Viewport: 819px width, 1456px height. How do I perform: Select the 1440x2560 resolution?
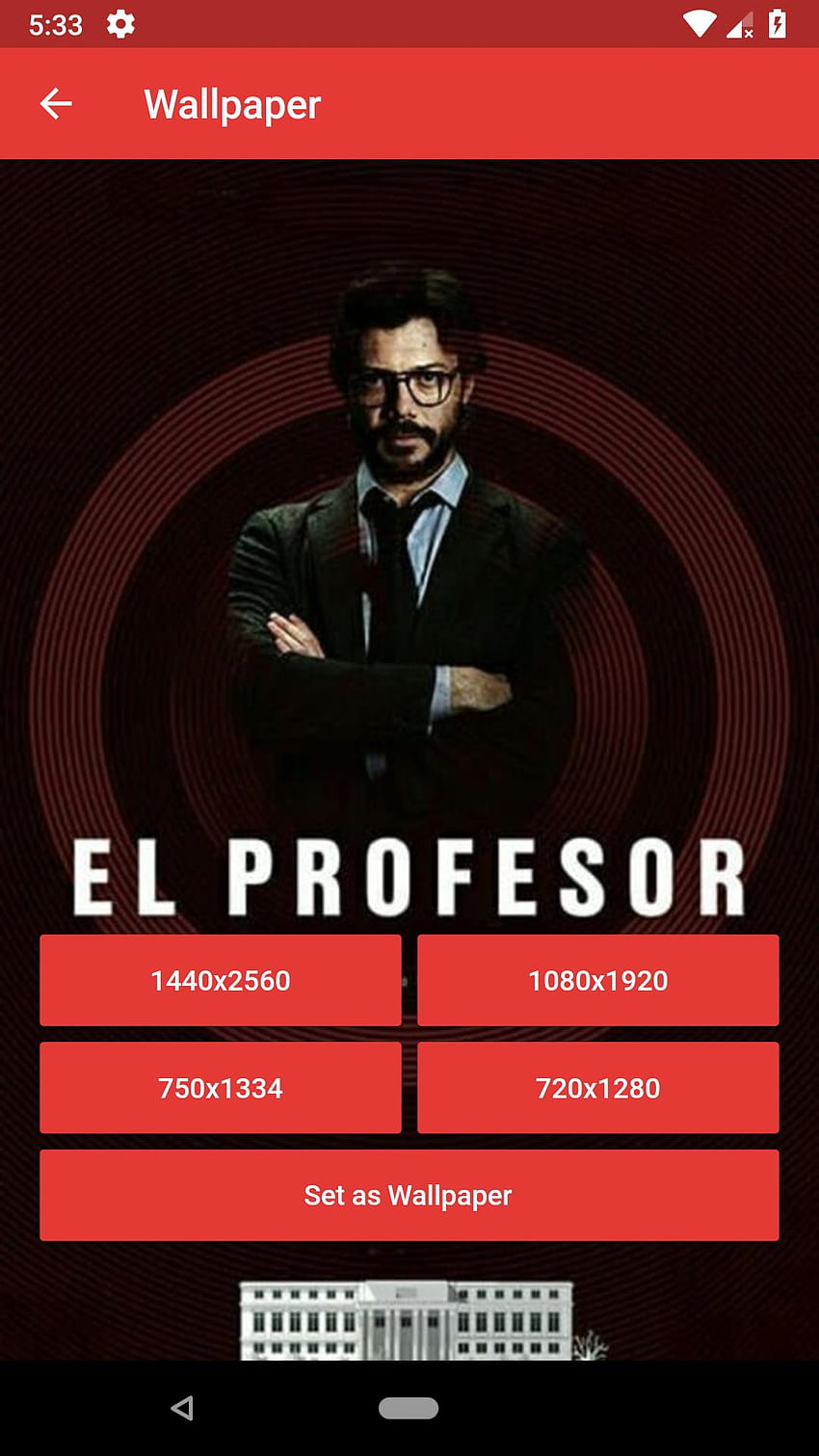pos(221,980)
